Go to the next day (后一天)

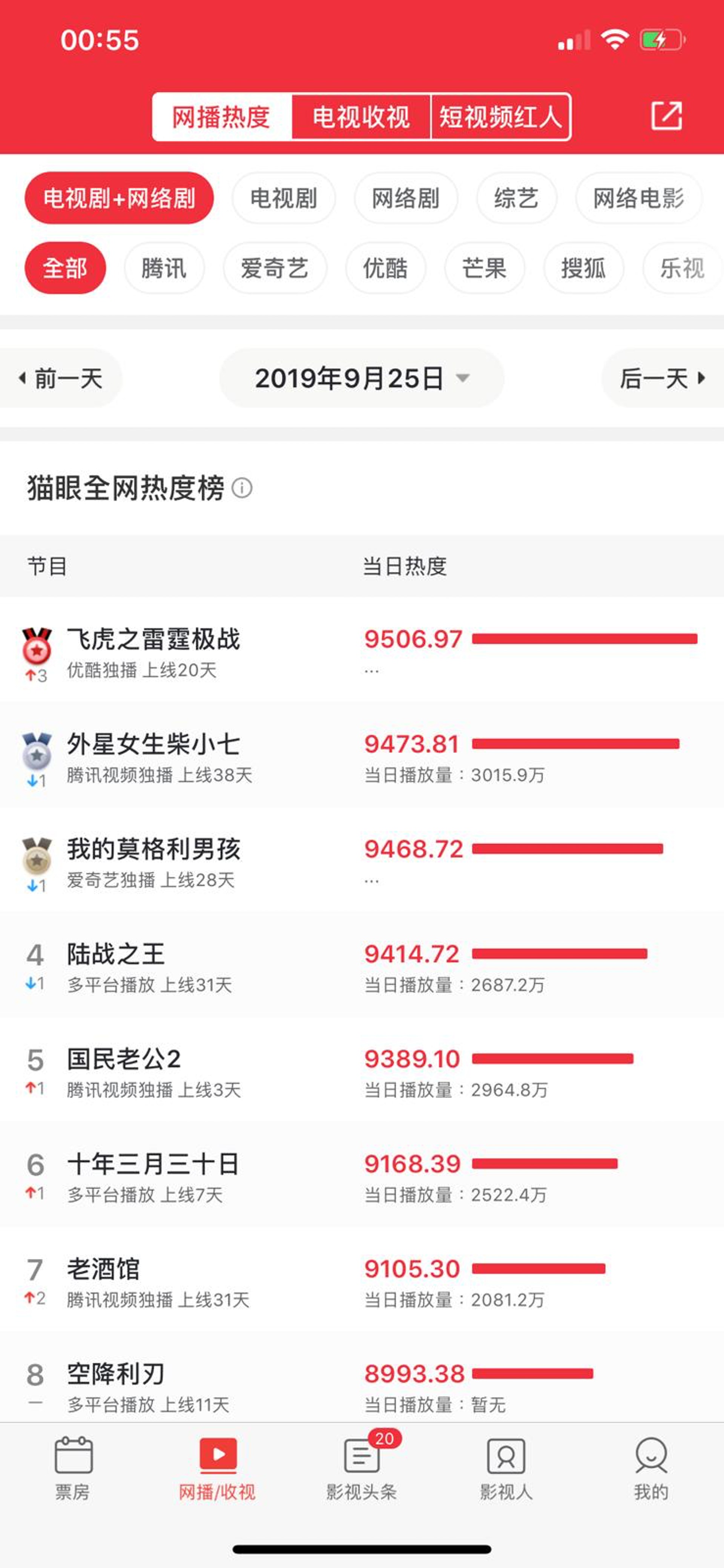tap(662, 378)
